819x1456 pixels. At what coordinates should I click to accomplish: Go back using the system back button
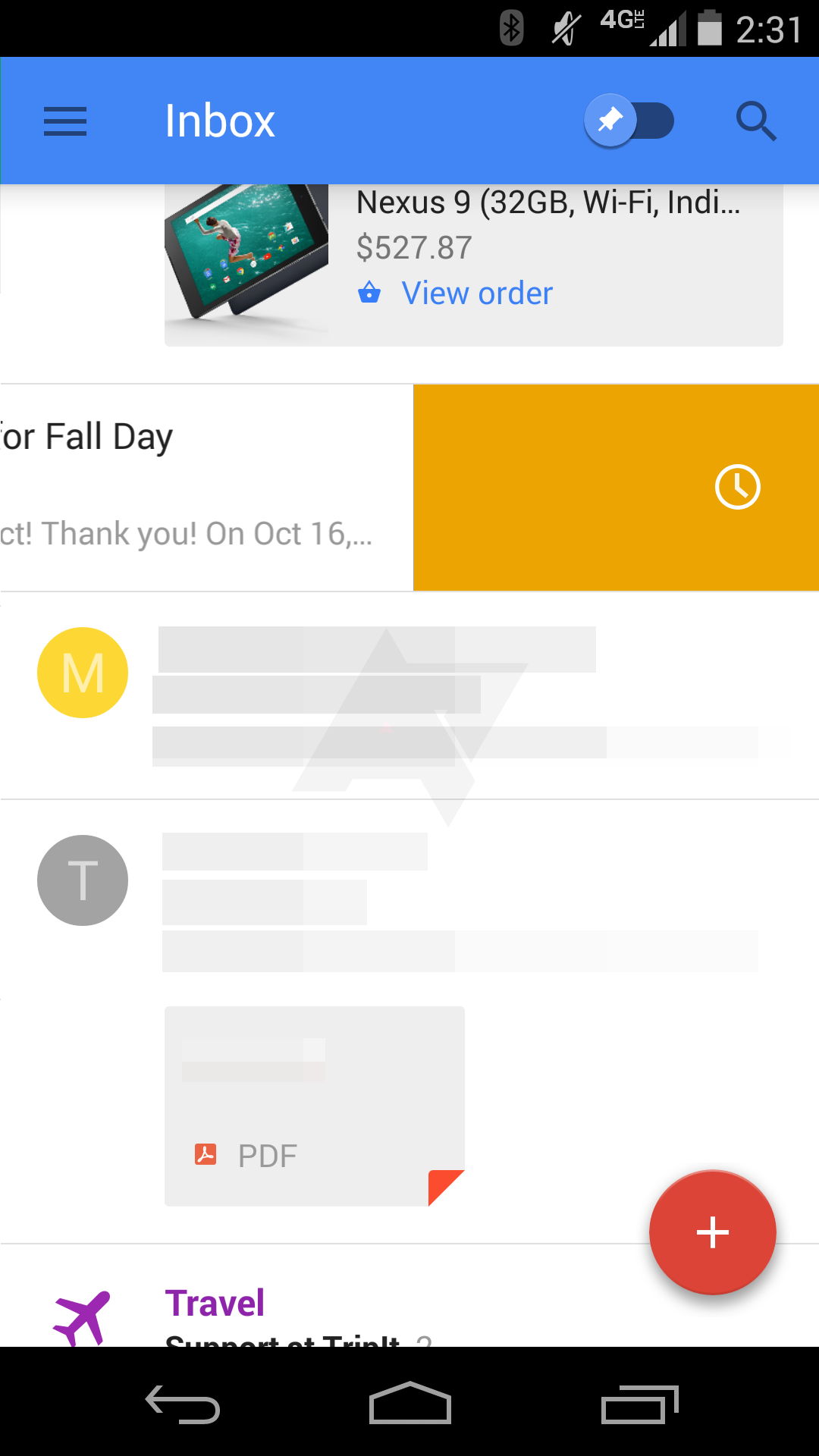click(x=183, y=1404)
